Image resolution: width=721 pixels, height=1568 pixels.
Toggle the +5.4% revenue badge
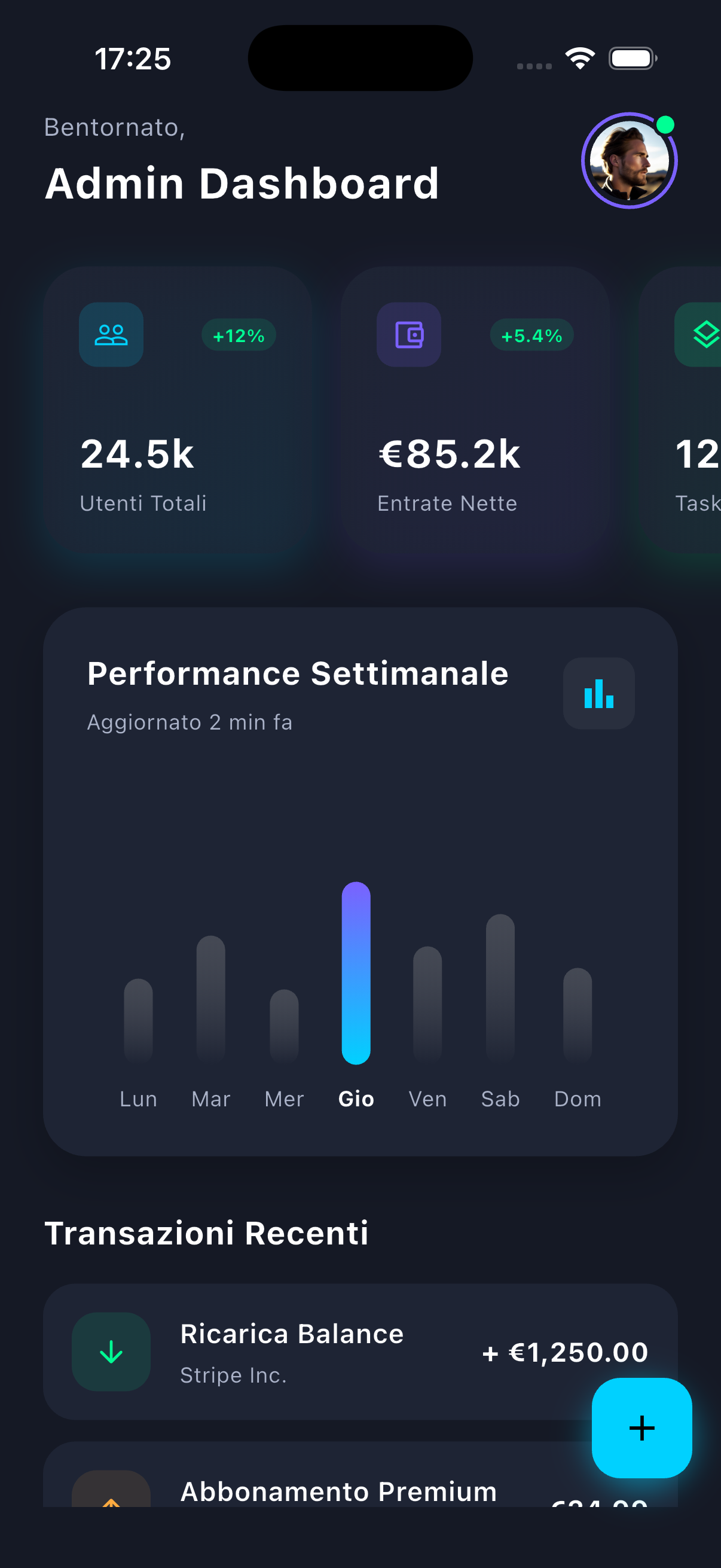531,335
